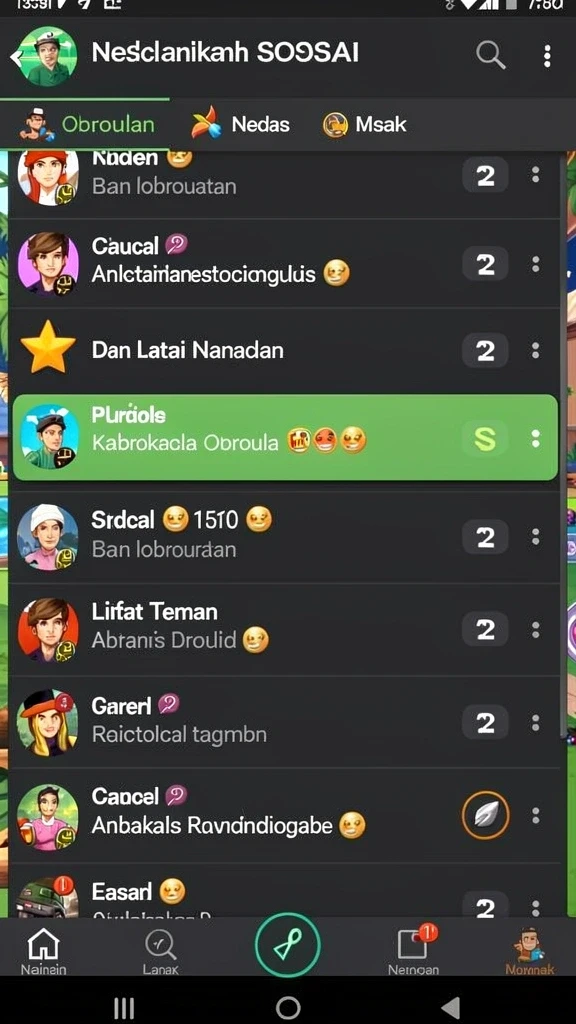Open the Srdcal 1510 row
Image resolution: width=576 pixels, height=1024 pixels.
tap(285, 537)
